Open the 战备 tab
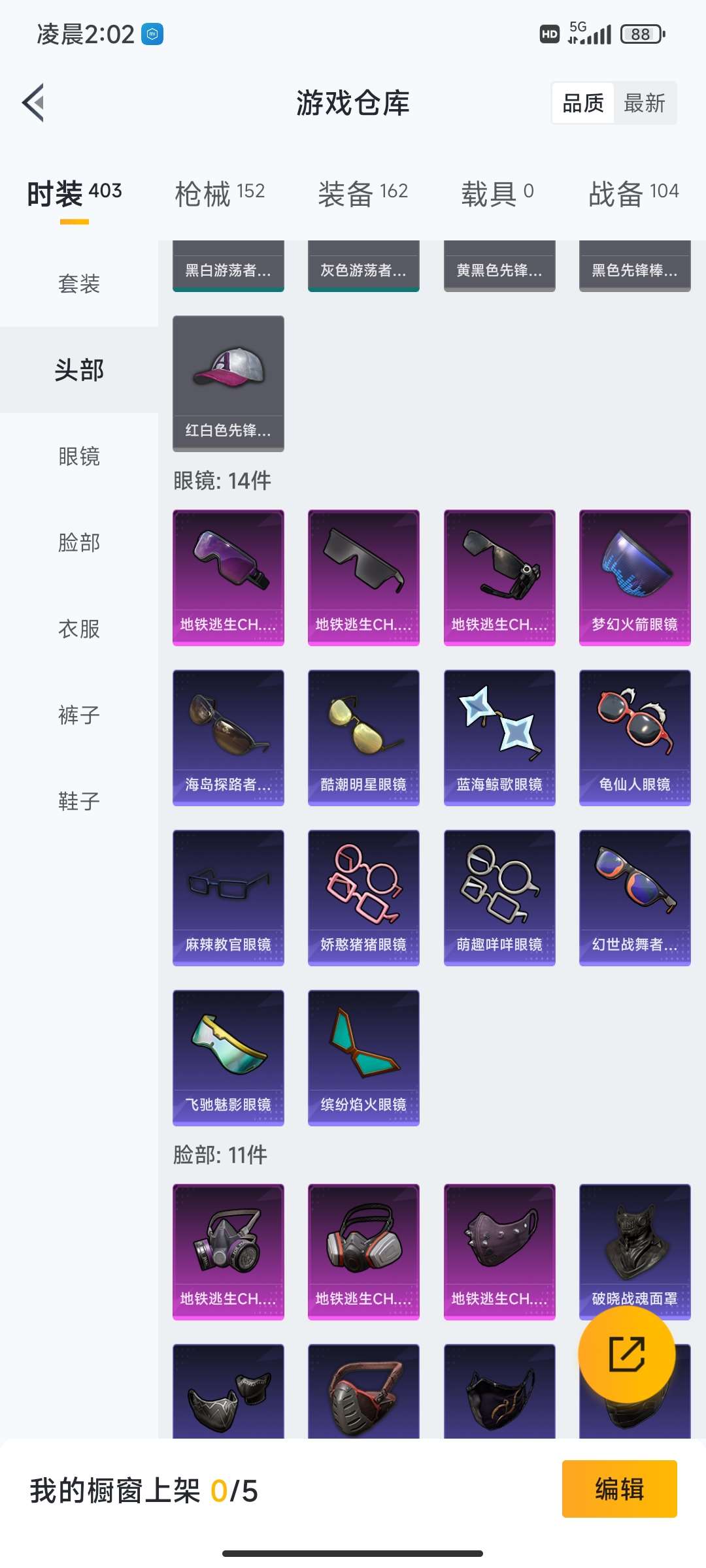This screenshot has height=1568, width=706. click(633, 193)
